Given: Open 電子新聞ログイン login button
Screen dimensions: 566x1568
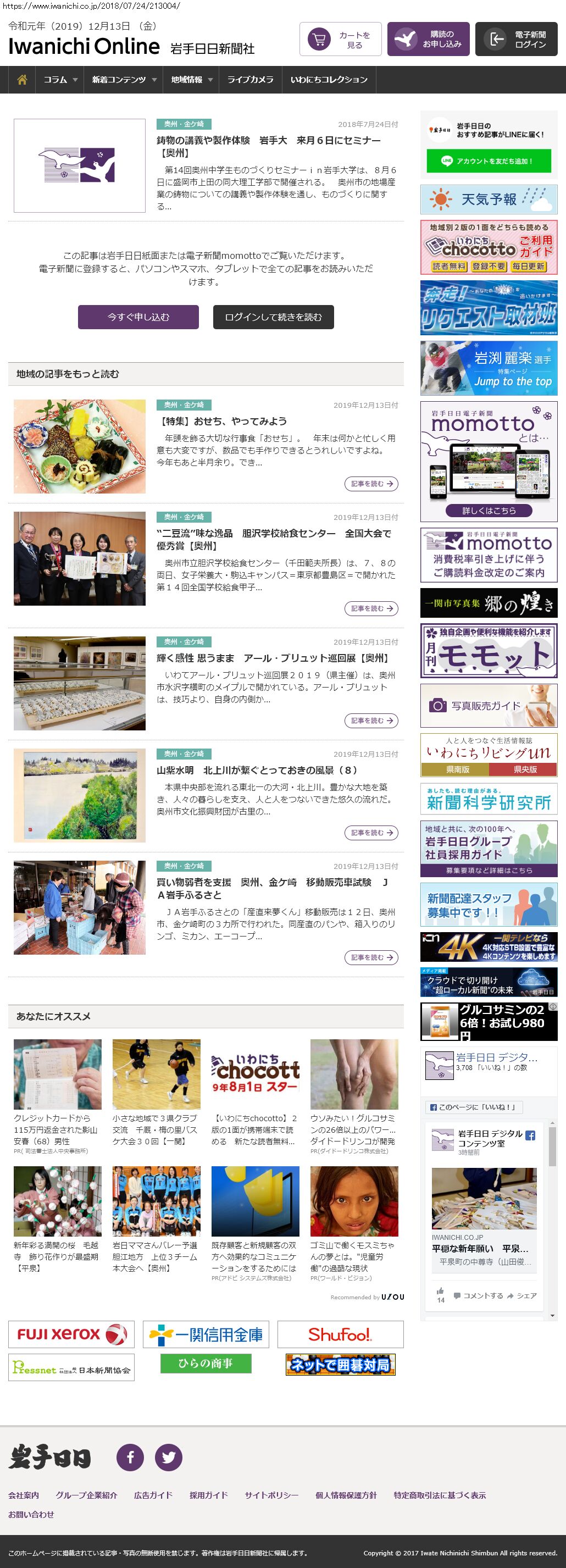Looking at the screenshot, I should point(516,40).
